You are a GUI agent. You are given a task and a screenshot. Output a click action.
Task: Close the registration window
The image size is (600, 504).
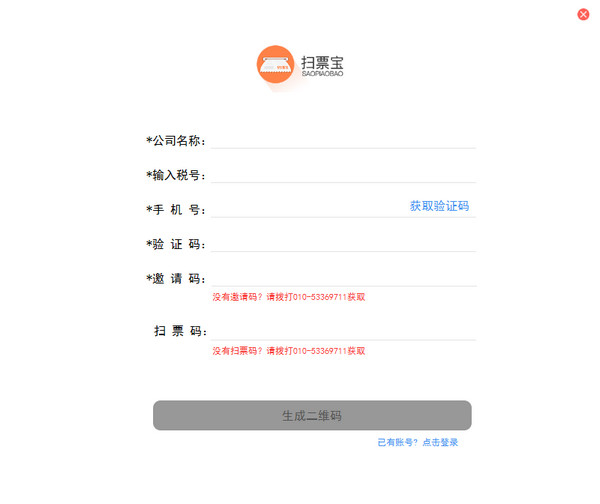click(x=583, y=14)
